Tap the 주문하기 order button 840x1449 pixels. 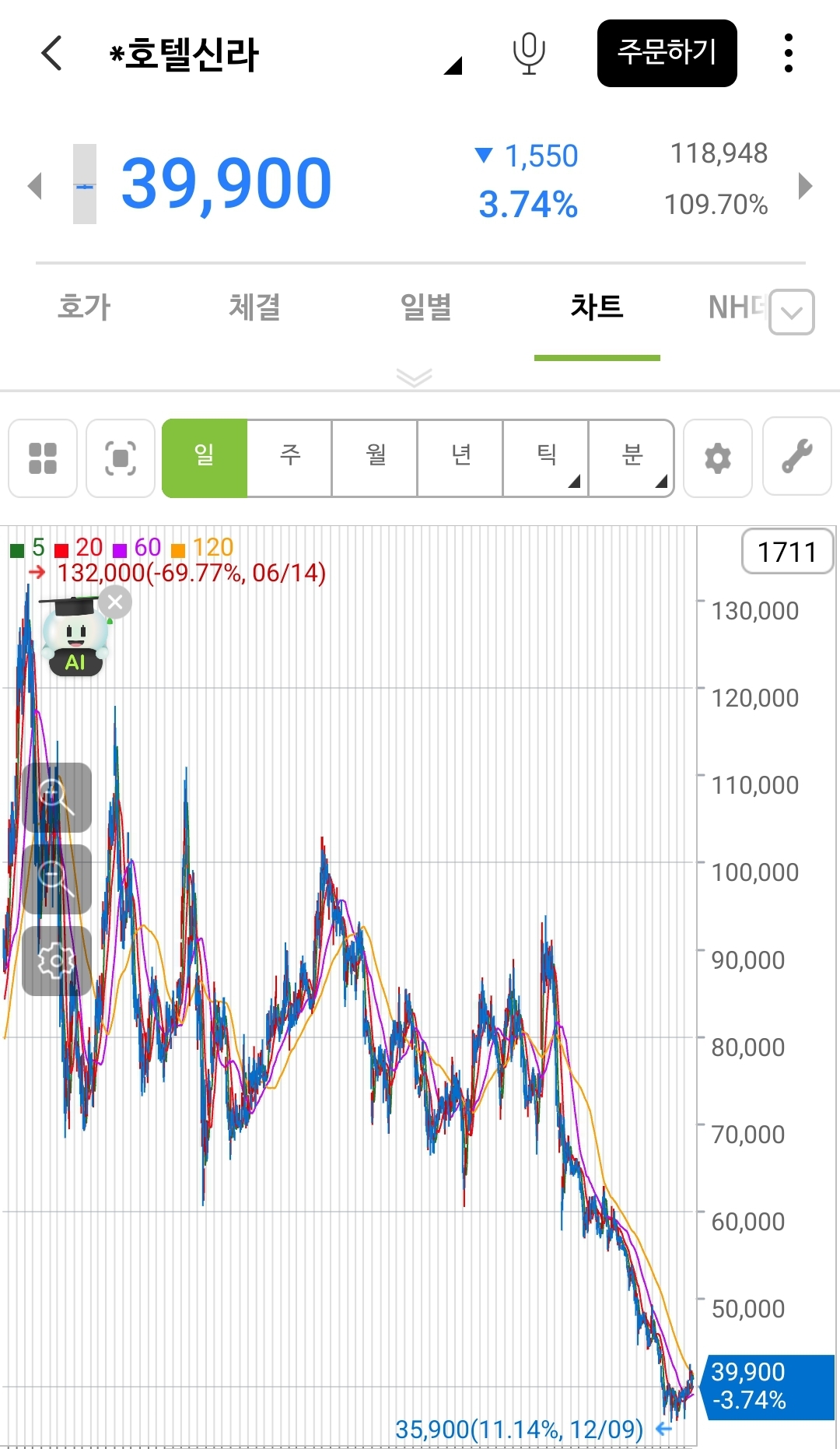click(x=667, y=53)
